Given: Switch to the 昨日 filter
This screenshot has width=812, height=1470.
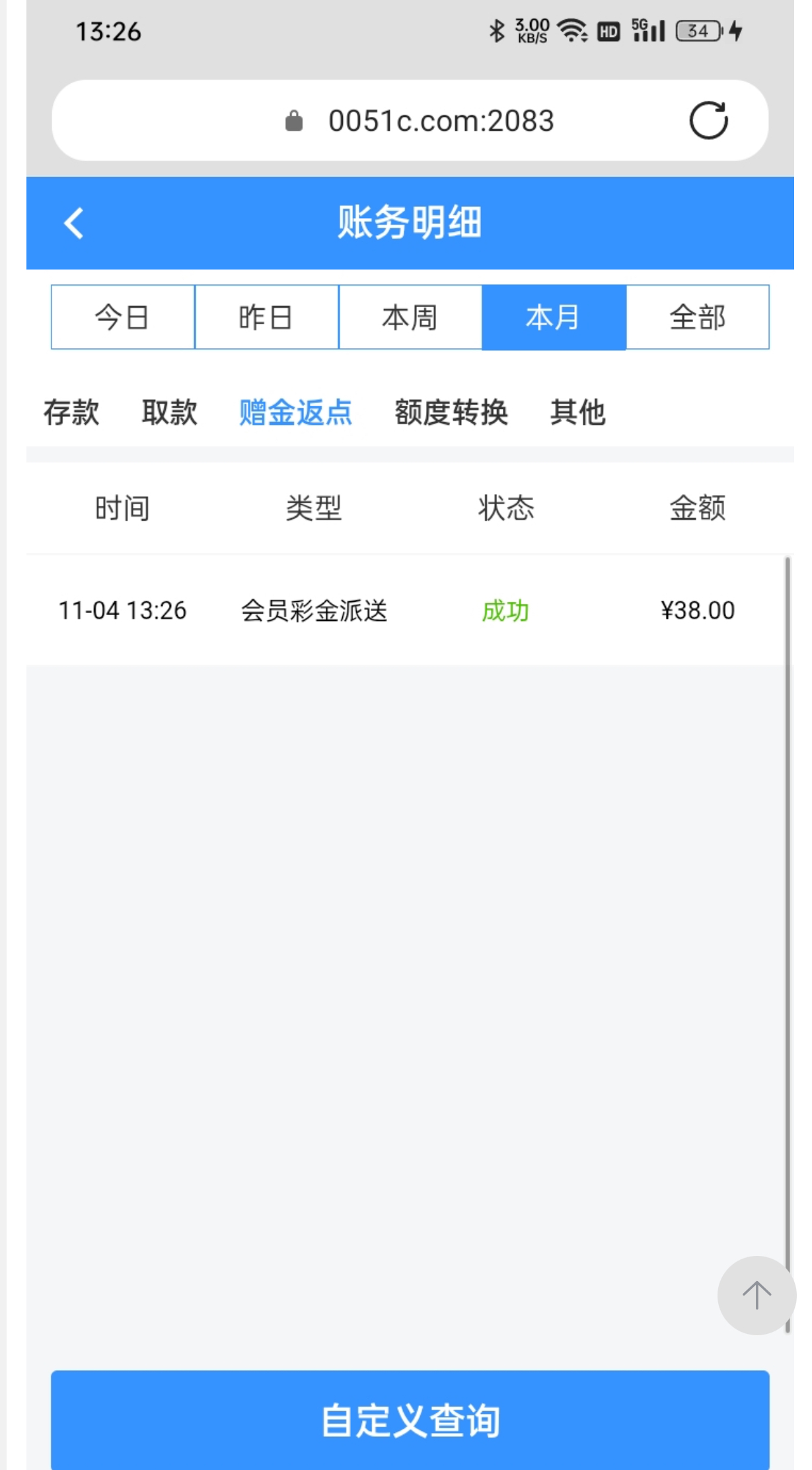Looking at the screenshot, I should (x=266, y=317).
